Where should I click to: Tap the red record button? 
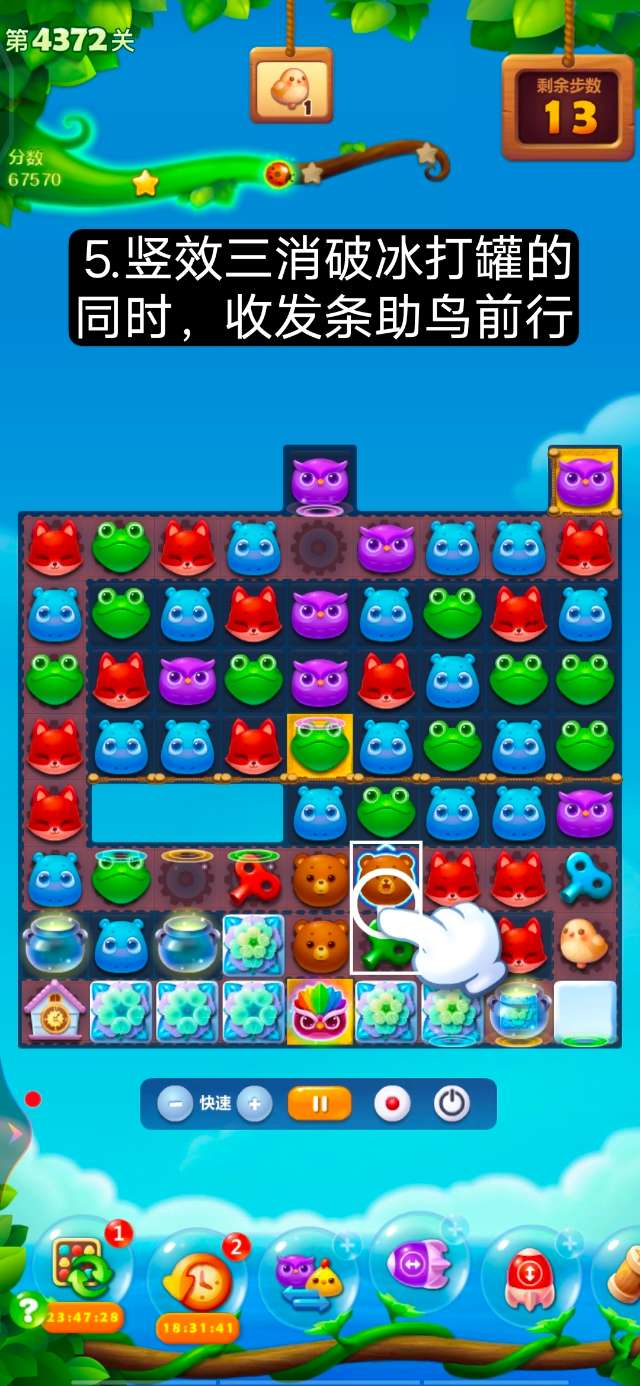392,1104
